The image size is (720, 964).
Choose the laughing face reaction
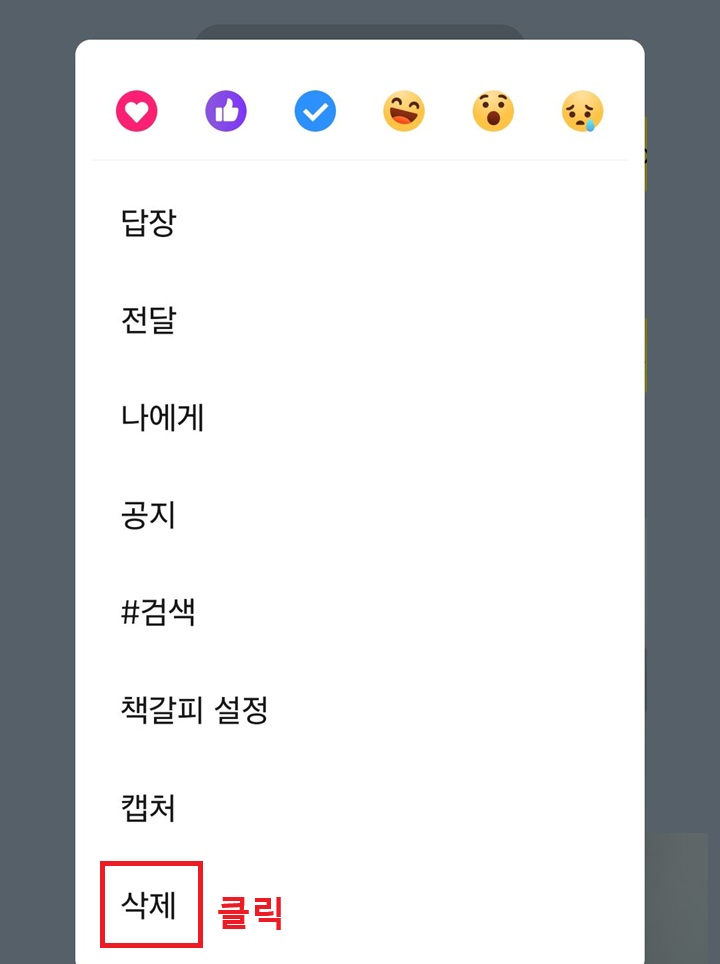(x=404, y=111)
